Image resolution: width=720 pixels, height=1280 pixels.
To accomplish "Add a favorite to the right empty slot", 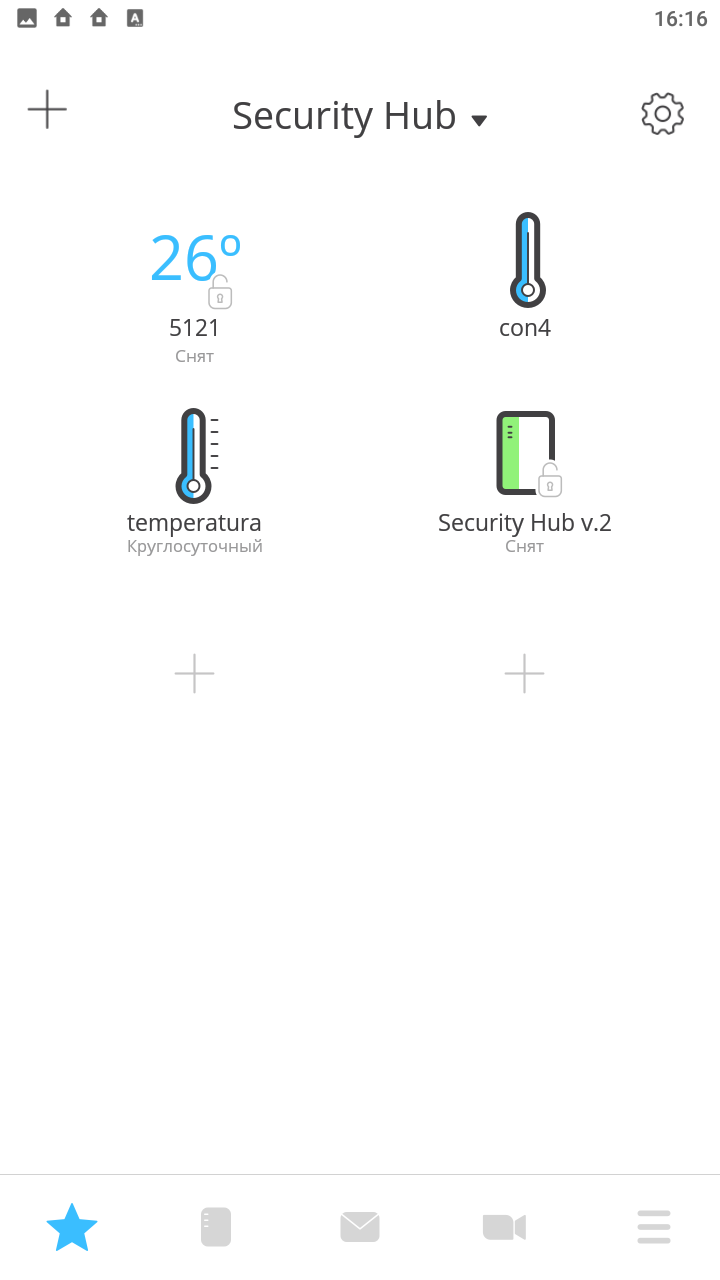I will 525,674.
